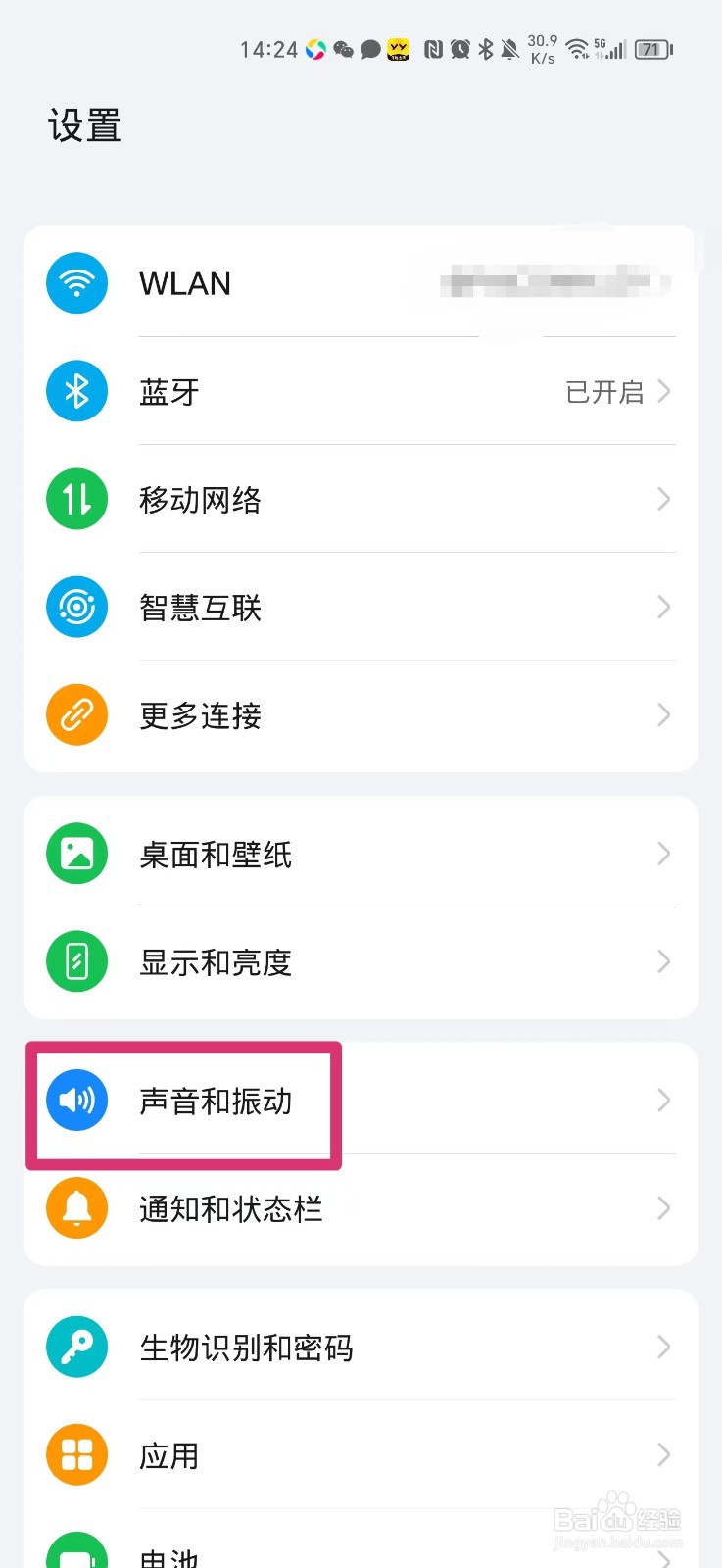Tap the battery indicator in the status bar
Screen dimensions: 722x1568
click(x=650, y=49)
